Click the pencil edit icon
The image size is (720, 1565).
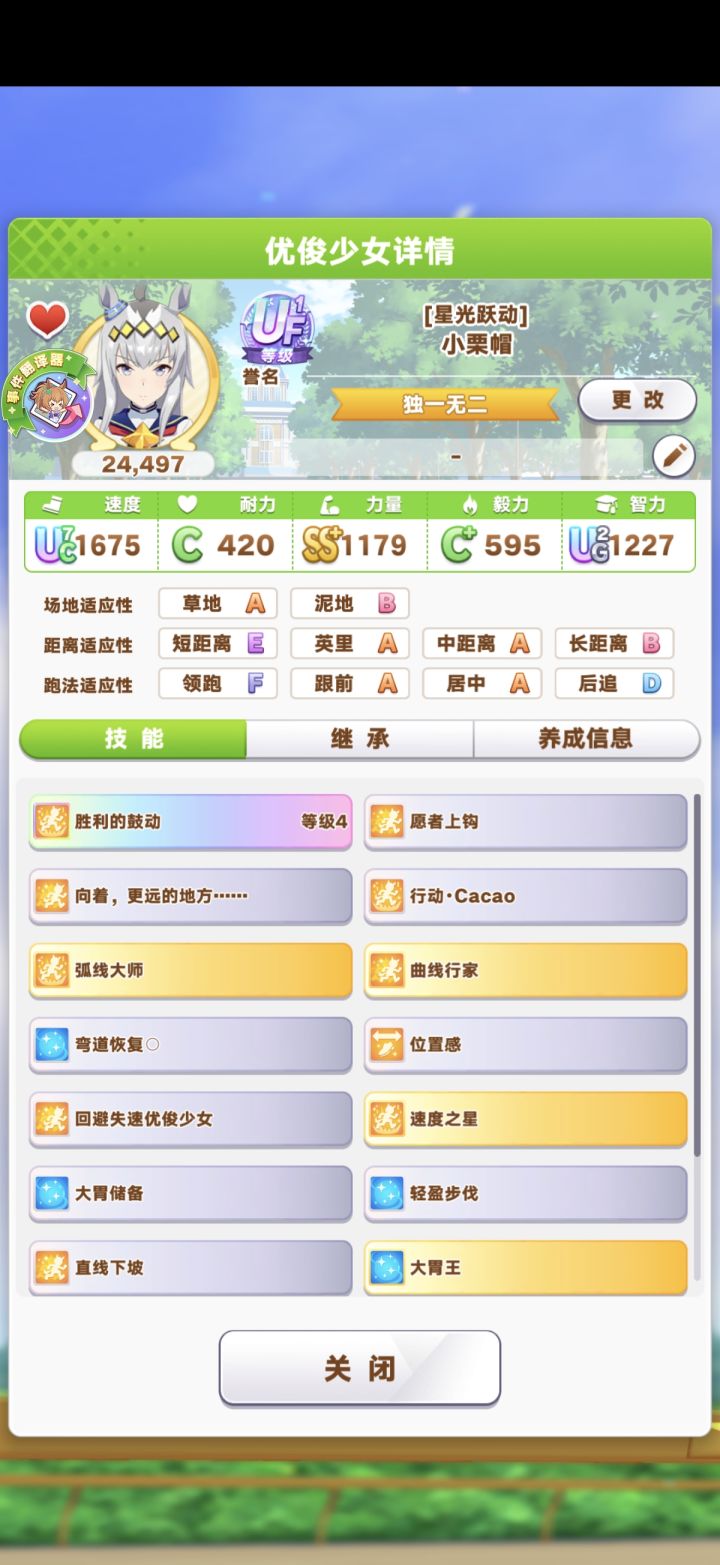(x=674, y=455)
